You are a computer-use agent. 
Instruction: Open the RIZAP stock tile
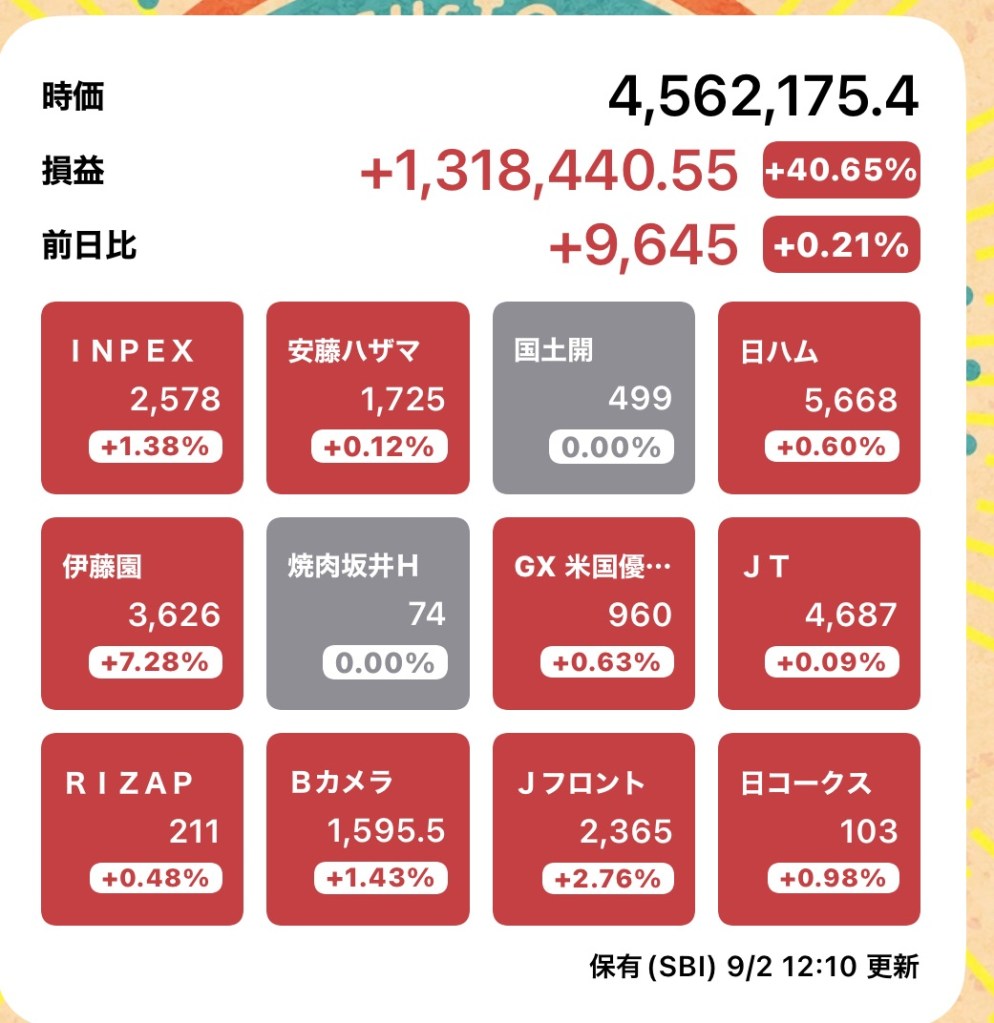coord(142,829)
